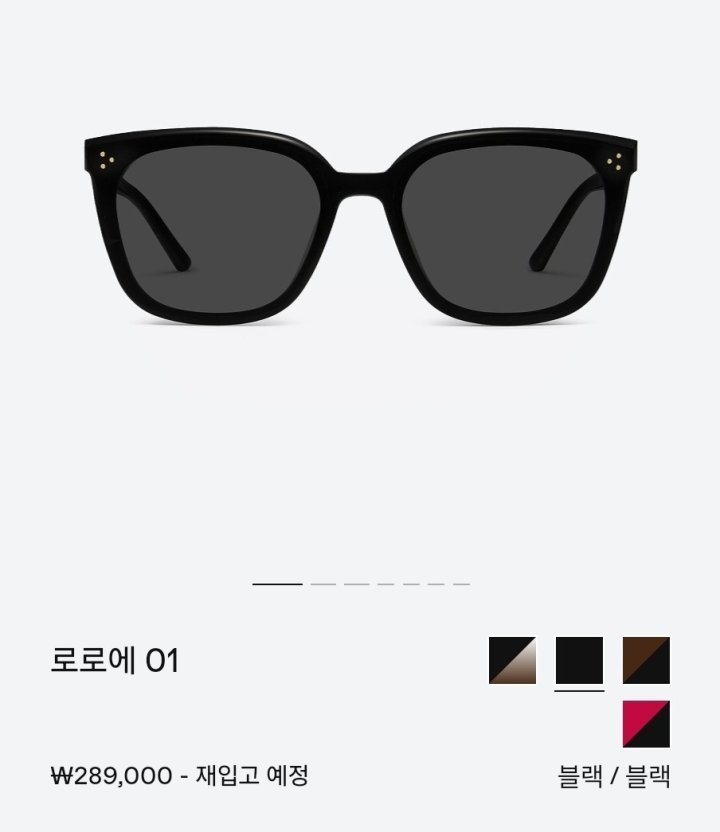Select the solid black color swatch
Viewport: 720px width, 832px height.
coord(579,660)
